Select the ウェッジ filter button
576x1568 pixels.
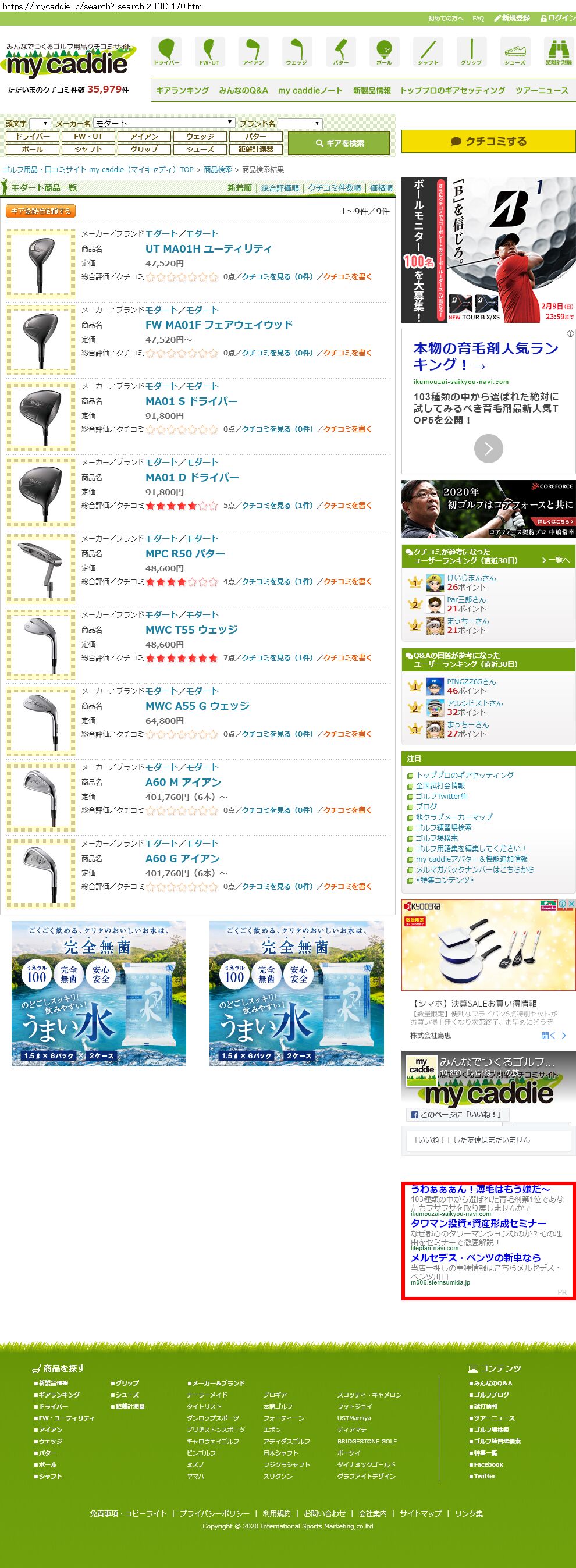point(200,137)
